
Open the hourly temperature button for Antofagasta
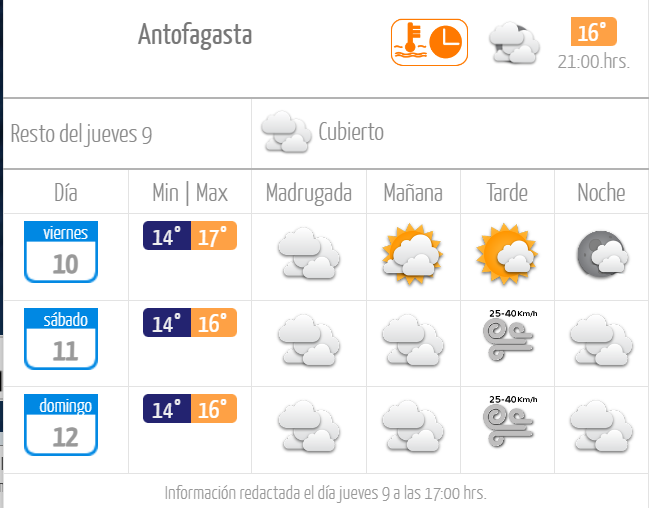point(429,42)
